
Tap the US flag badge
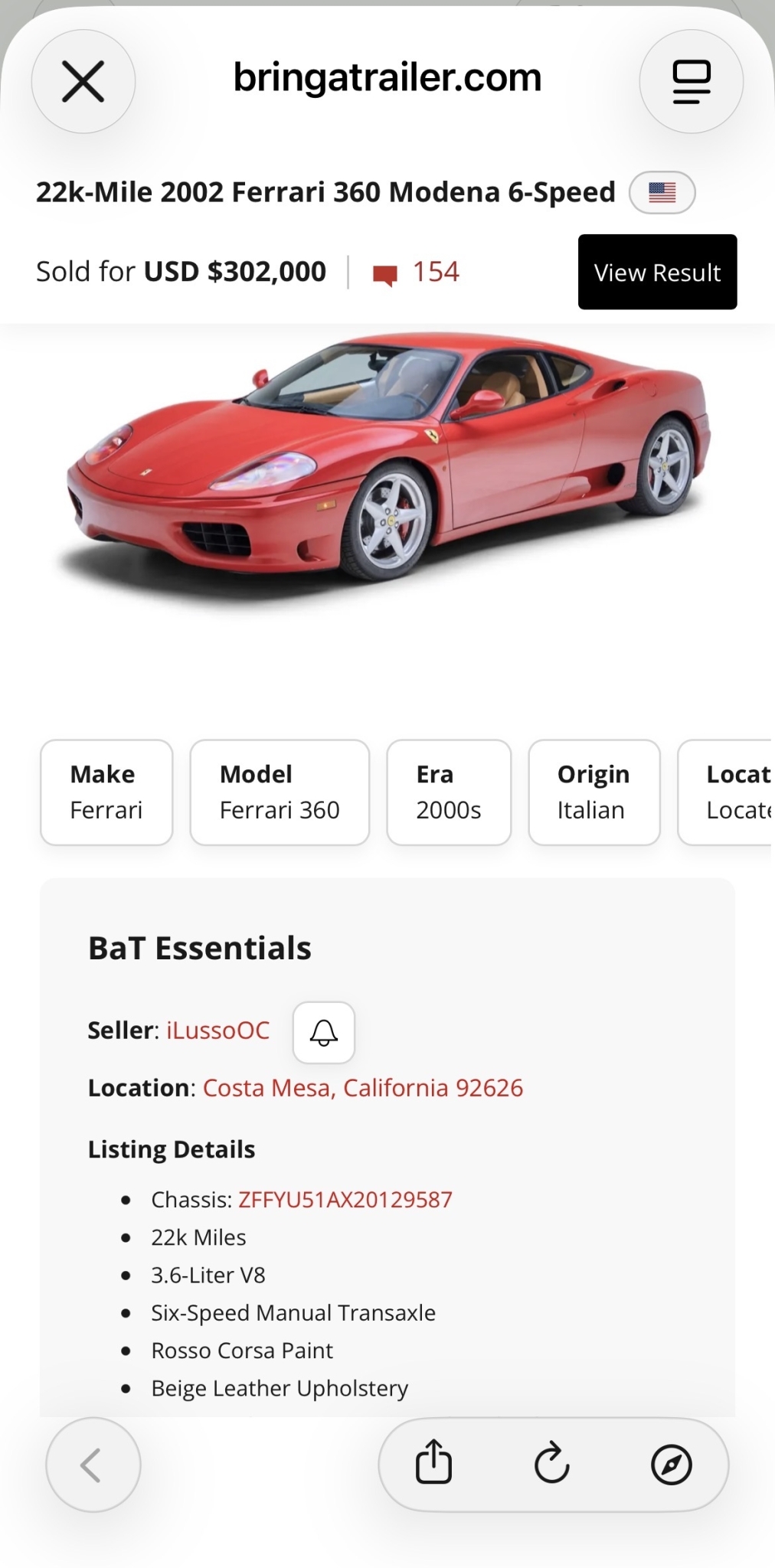[662, 192]
